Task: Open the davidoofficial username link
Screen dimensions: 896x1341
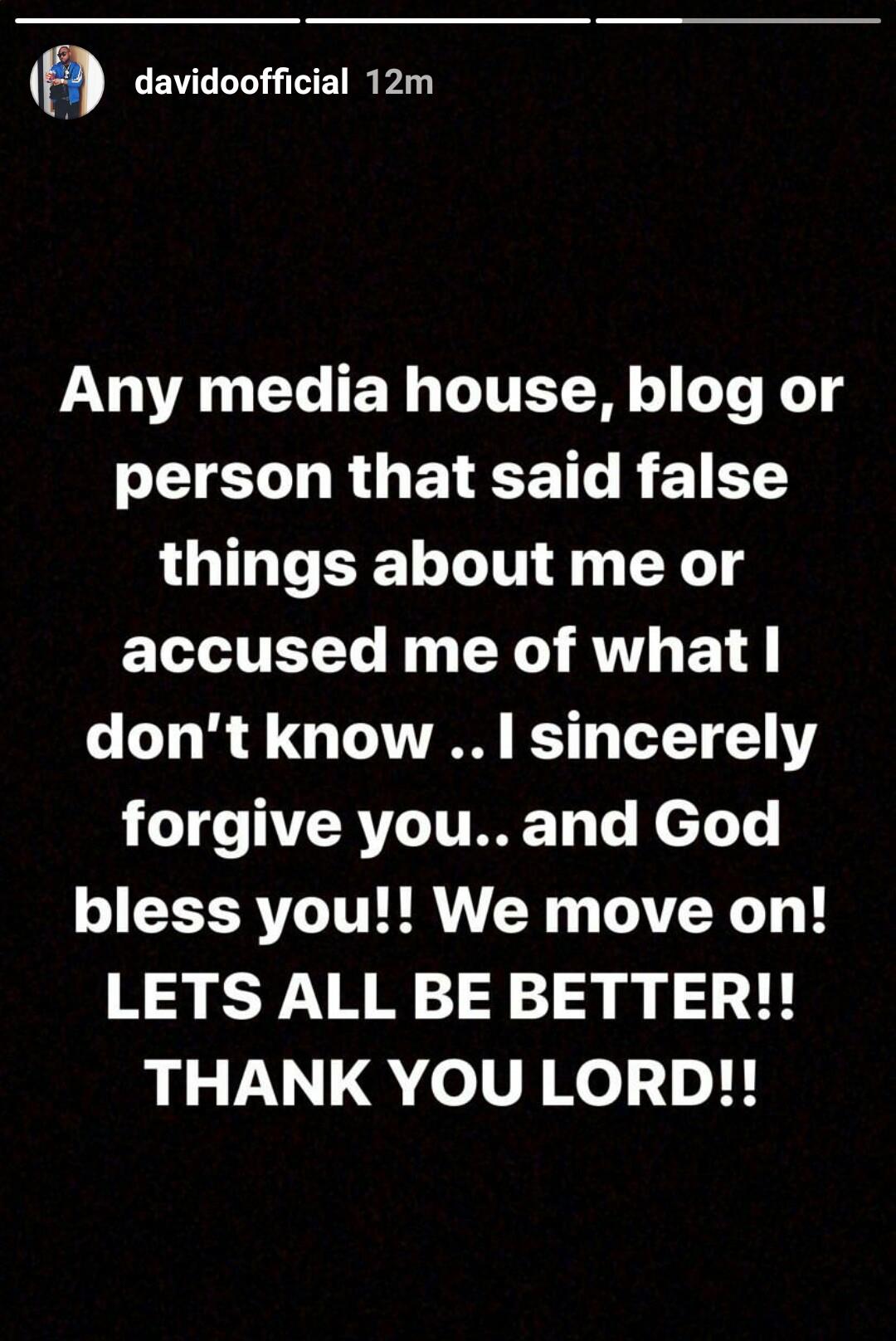Action: [x=241, y=82]
